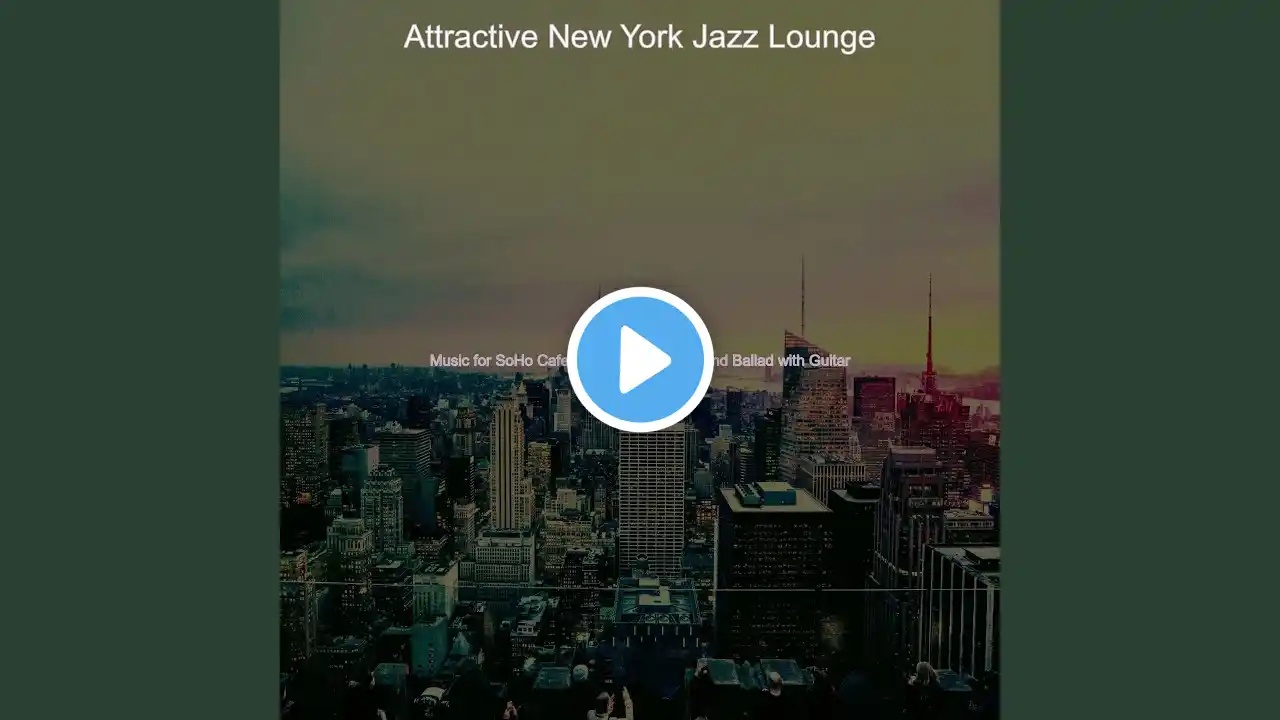
Task: Play the Attractive New York Jazz Lounge video
Action: pos(640,360)
